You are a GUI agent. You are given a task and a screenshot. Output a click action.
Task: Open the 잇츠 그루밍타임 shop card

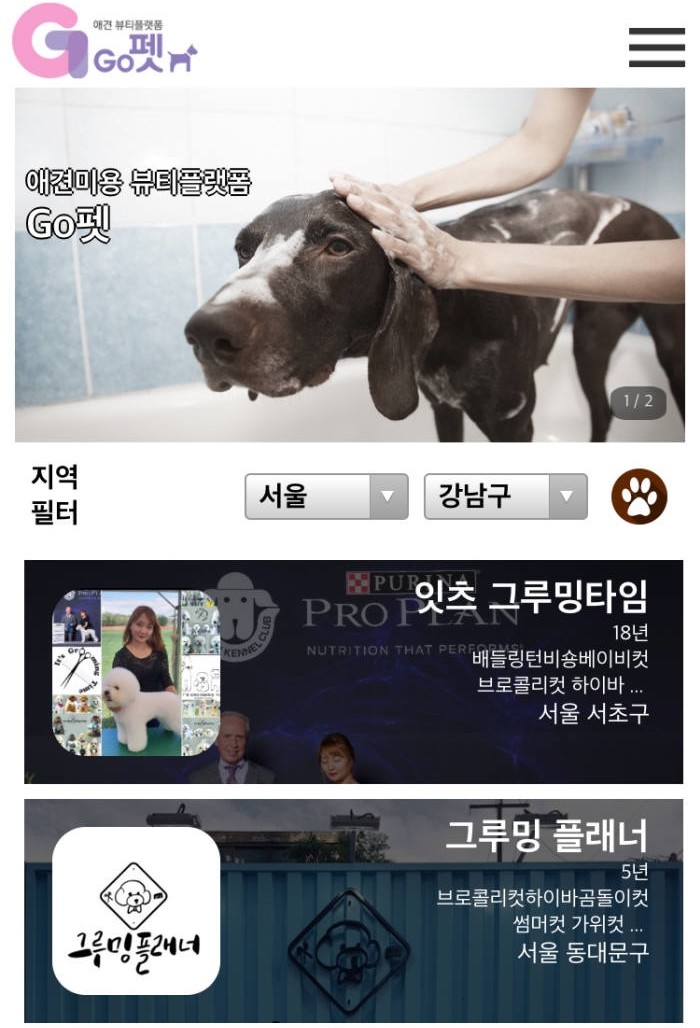coord(353,672)
